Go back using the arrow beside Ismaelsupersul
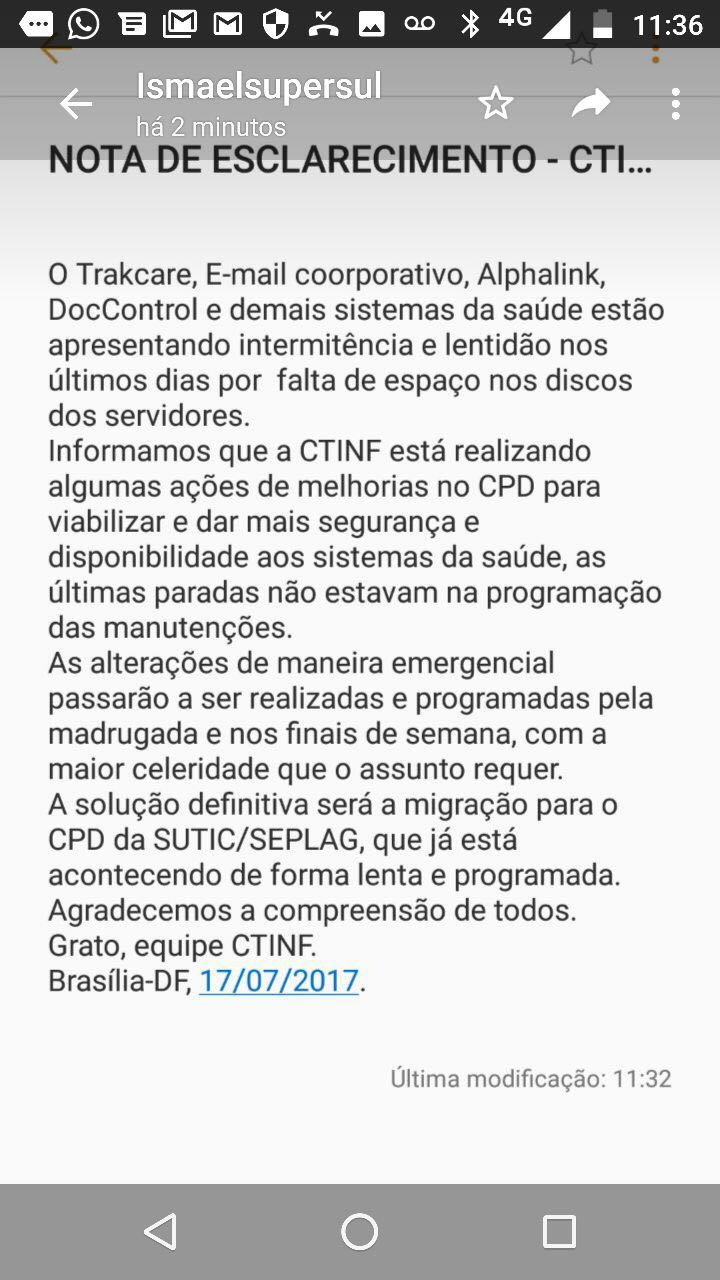Viewport: 720px width, 1280px height. point(76,104)
